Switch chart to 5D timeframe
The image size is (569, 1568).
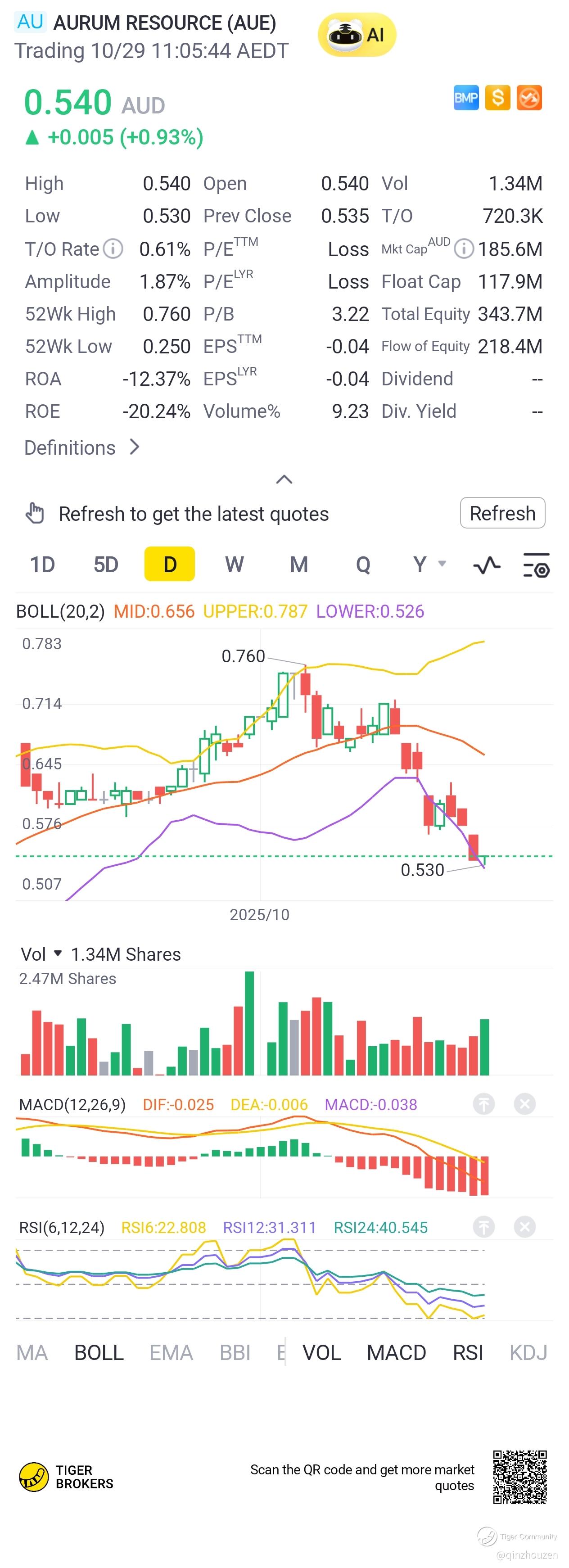tap(106, 564)
